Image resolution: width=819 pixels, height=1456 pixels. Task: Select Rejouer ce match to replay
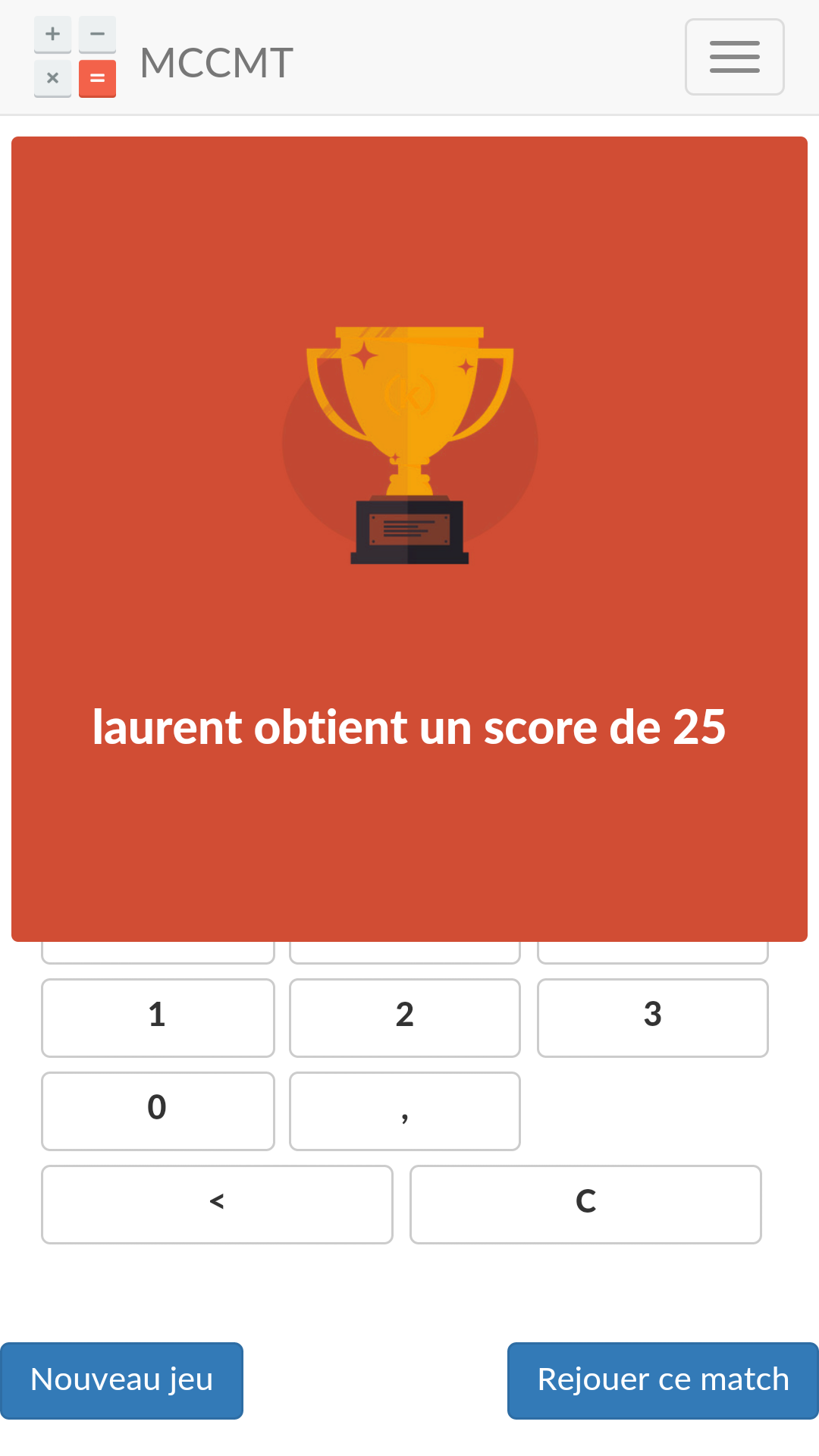[x=663, y=1380]
